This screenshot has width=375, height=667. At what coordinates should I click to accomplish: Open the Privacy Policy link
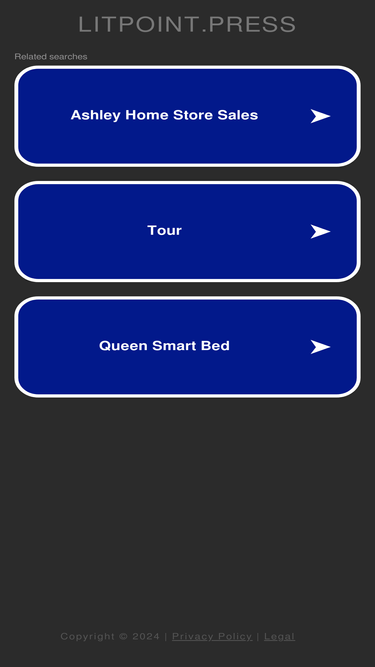[212, 636]
